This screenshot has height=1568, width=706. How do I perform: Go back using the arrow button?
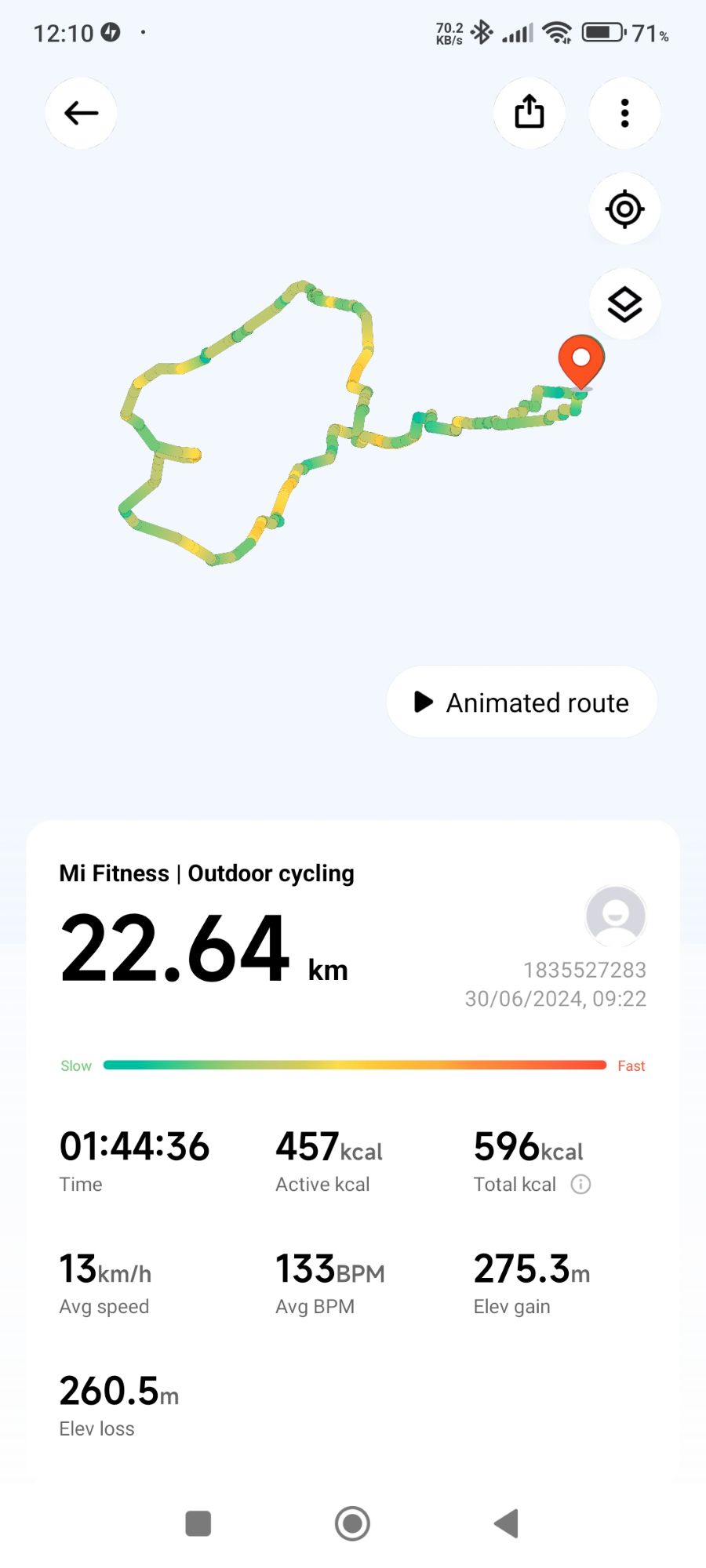(81, 113)
